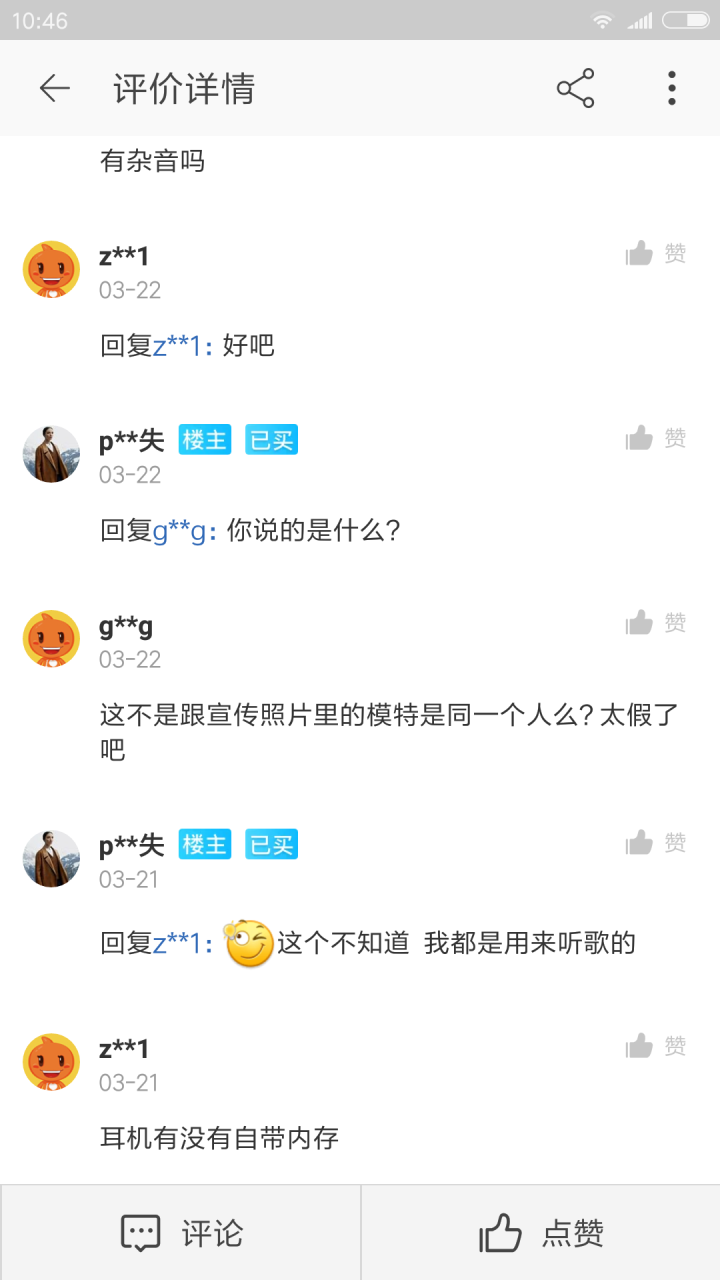This screenshot has width=720, height=1280.
Task: Like g**g's comment about the model photo
Action: (656, 623)
